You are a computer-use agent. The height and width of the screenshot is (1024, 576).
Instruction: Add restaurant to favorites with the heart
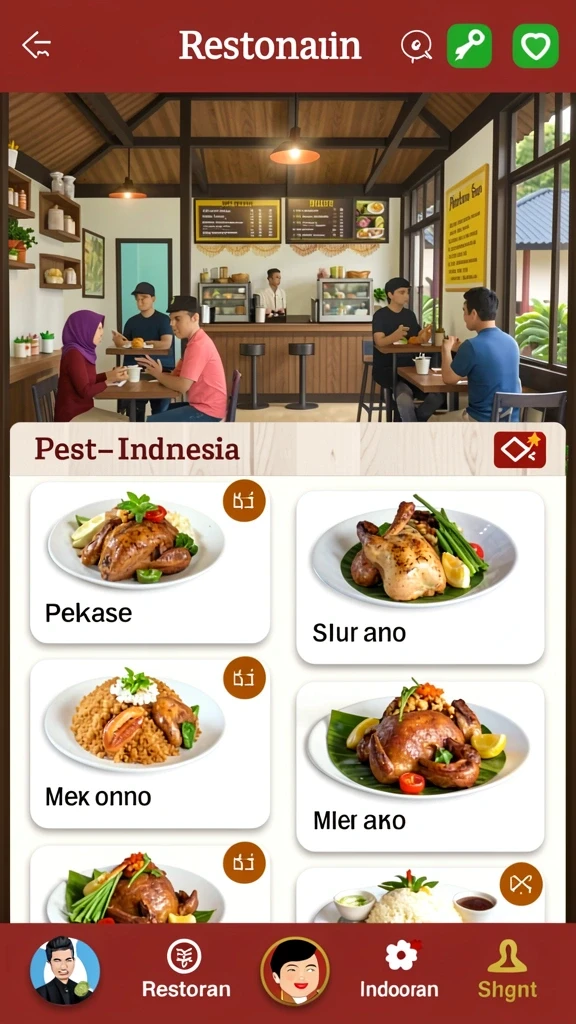(x=536, y=46)
